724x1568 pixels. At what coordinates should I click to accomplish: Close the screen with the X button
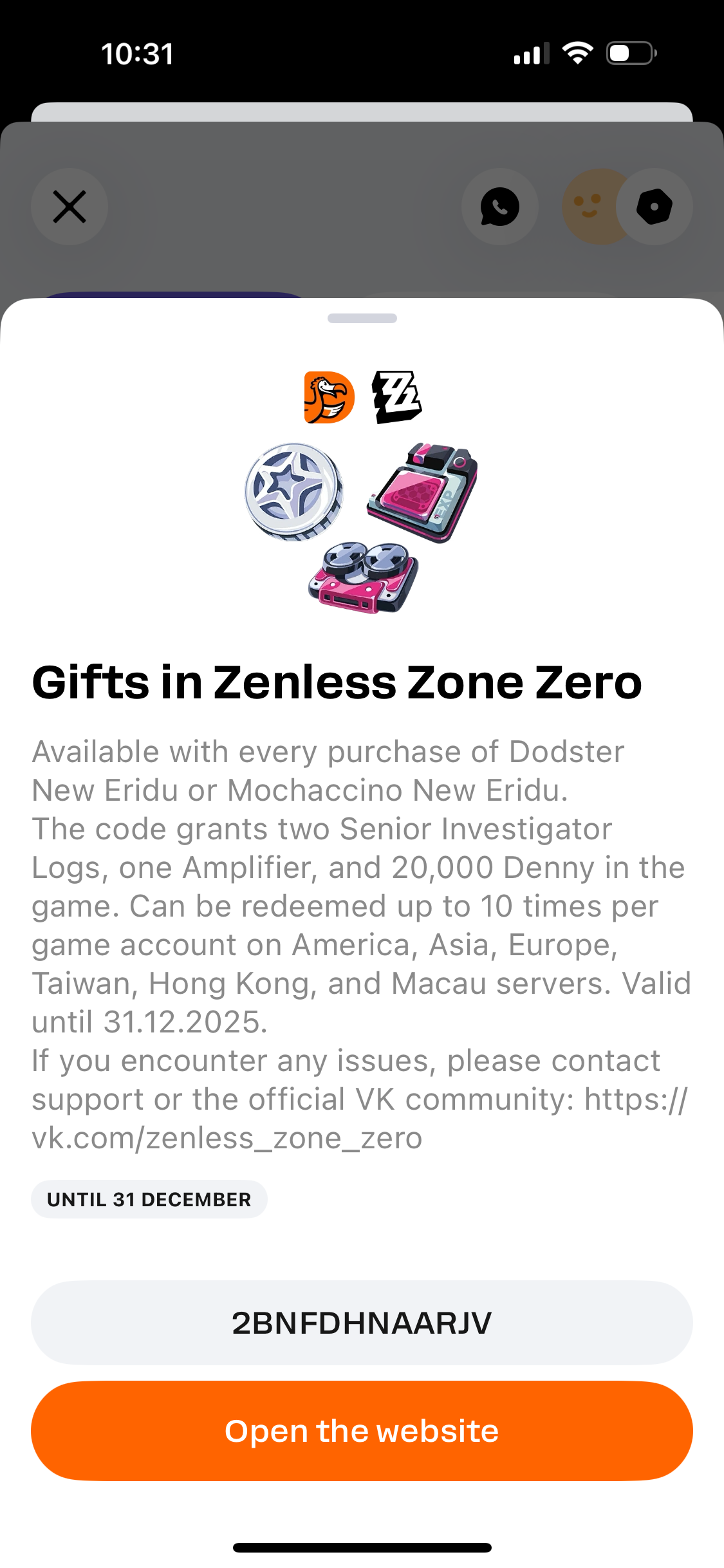click(70, 207)
